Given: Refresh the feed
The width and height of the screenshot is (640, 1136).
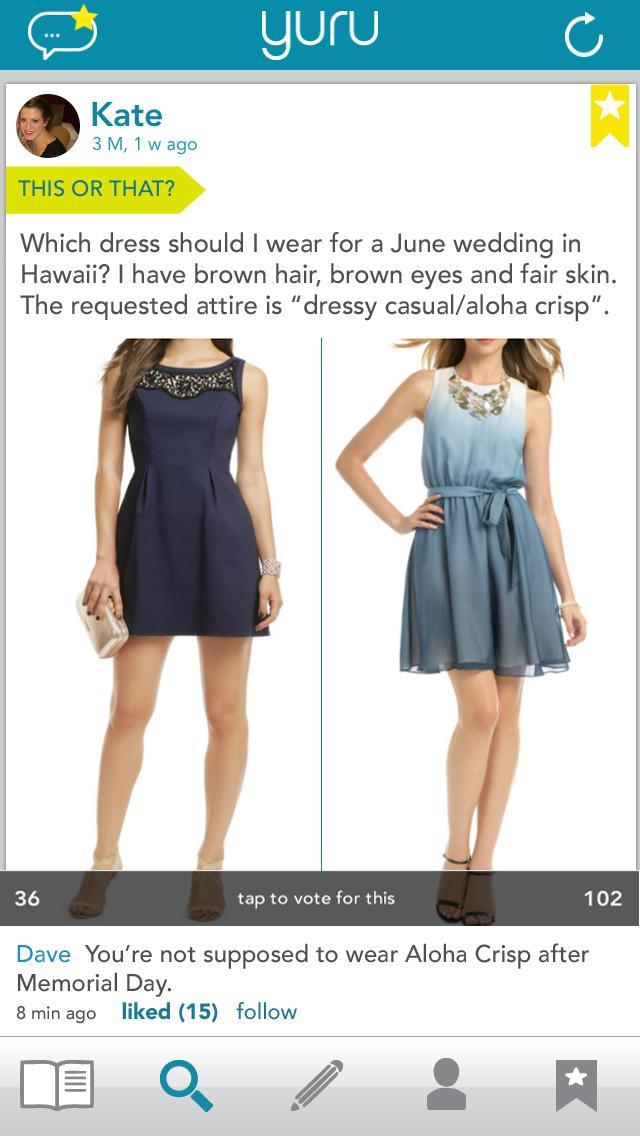Looking at the screenshot, I should [x=583, y=36].
